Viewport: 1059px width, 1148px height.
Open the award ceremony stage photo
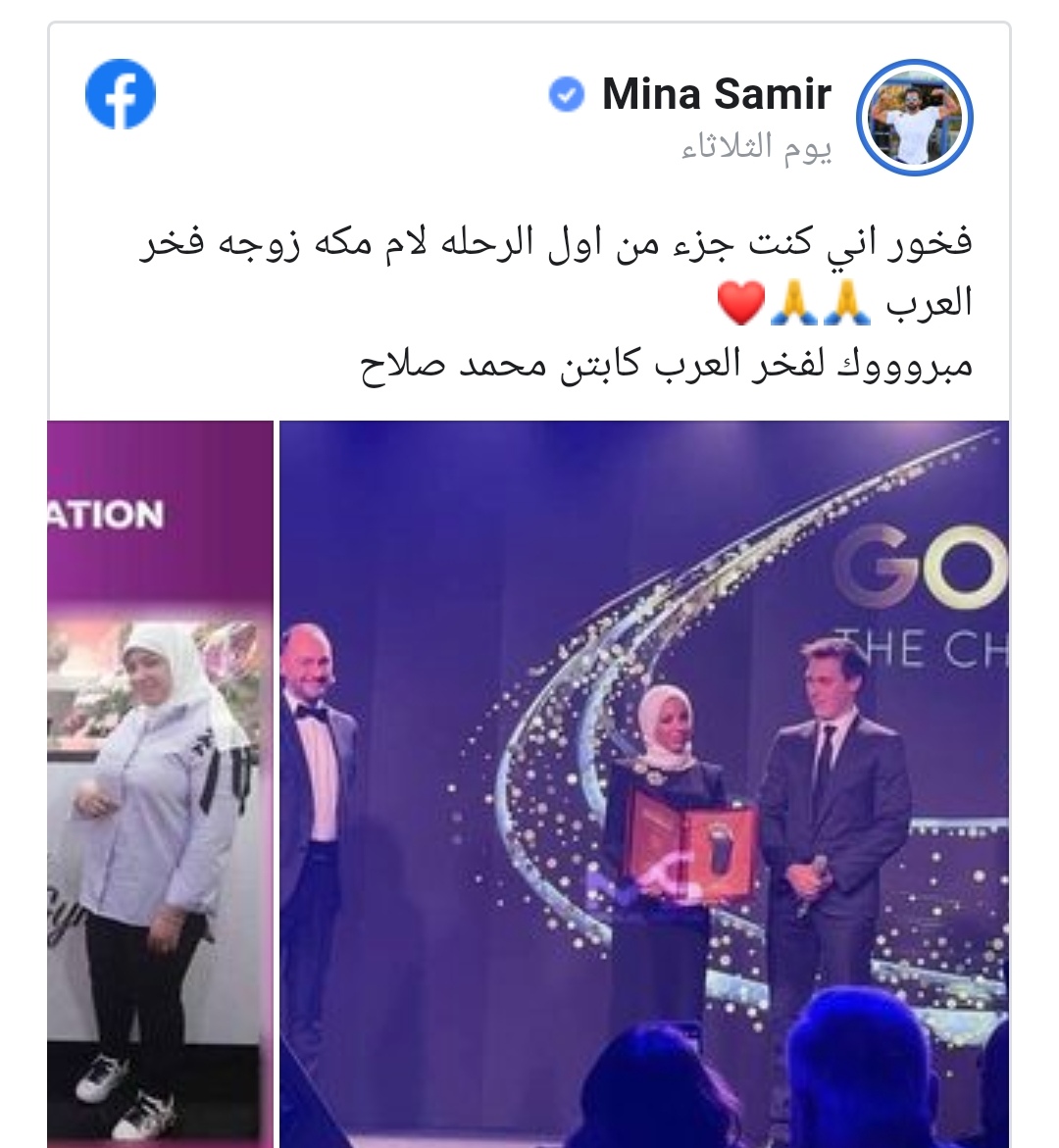point(644,784)
